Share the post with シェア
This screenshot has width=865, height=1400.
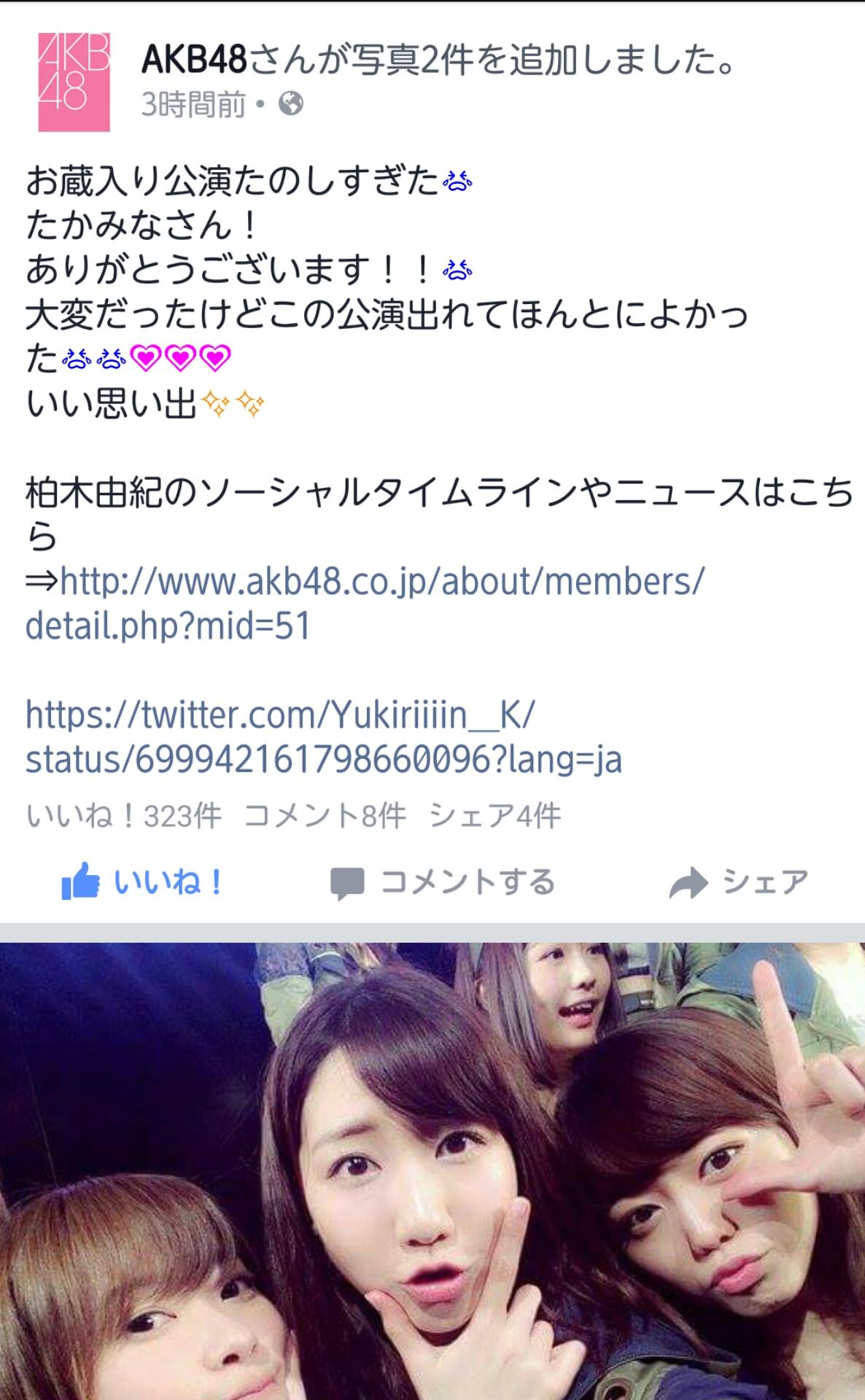point(738,882)
